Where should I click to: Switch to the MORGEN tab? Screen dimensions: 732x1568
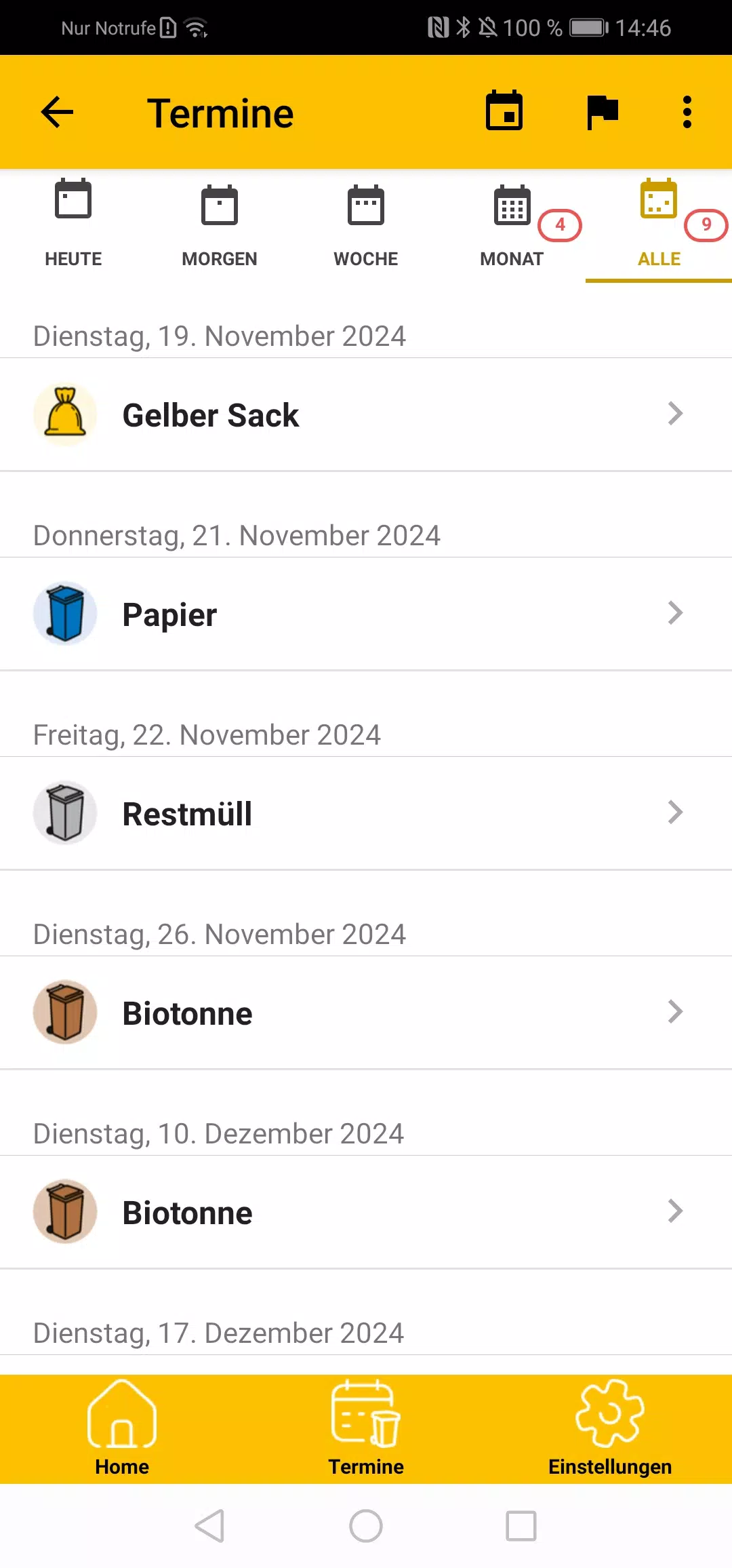(220, 225)
